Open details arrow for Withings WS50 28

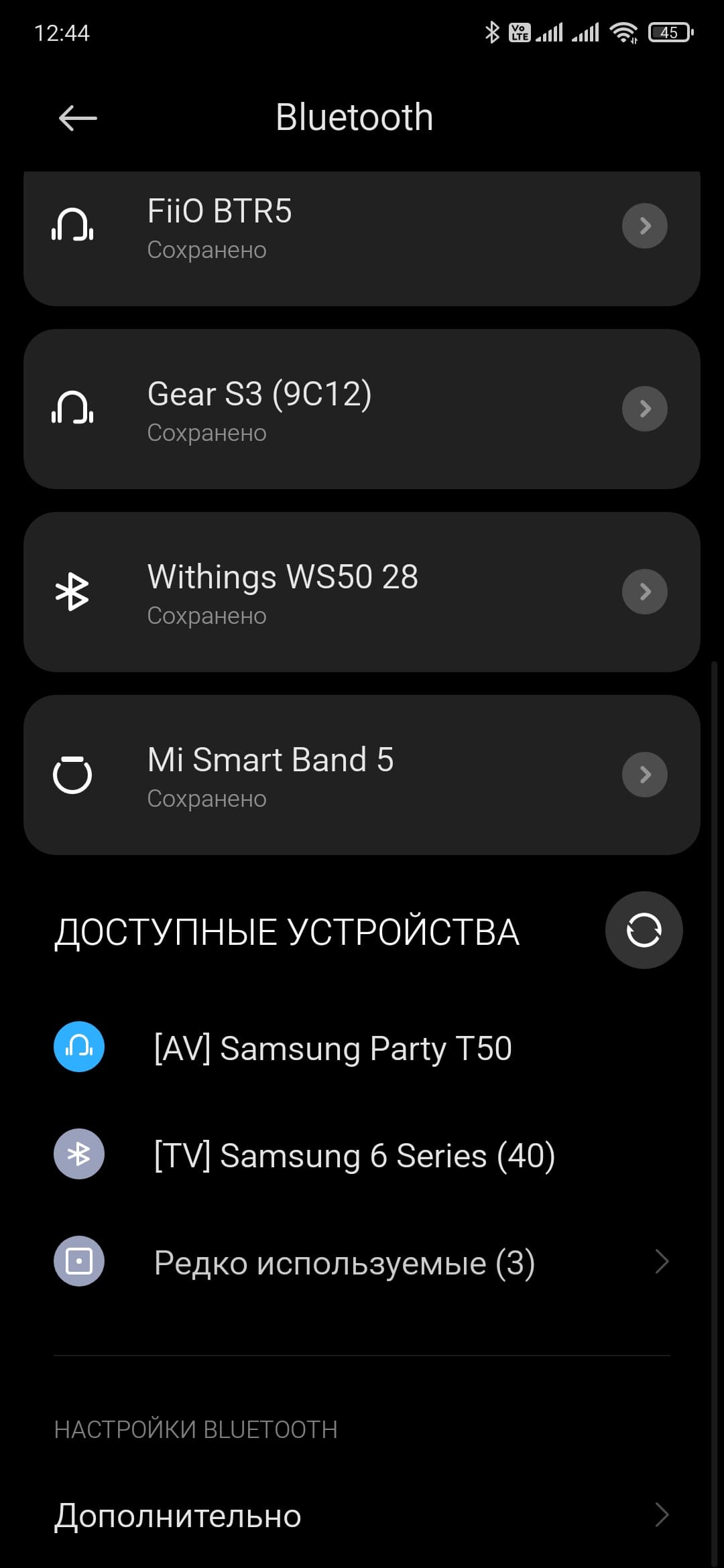click(x=644, y=592)
